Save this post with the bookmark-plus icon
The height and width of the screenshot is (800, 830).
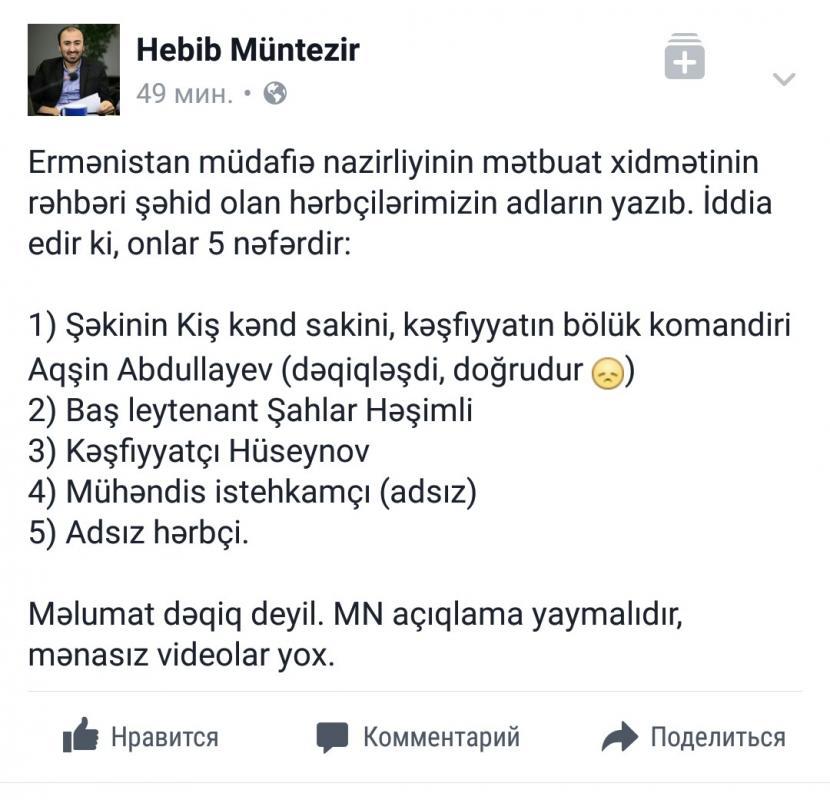pos(685,56)
